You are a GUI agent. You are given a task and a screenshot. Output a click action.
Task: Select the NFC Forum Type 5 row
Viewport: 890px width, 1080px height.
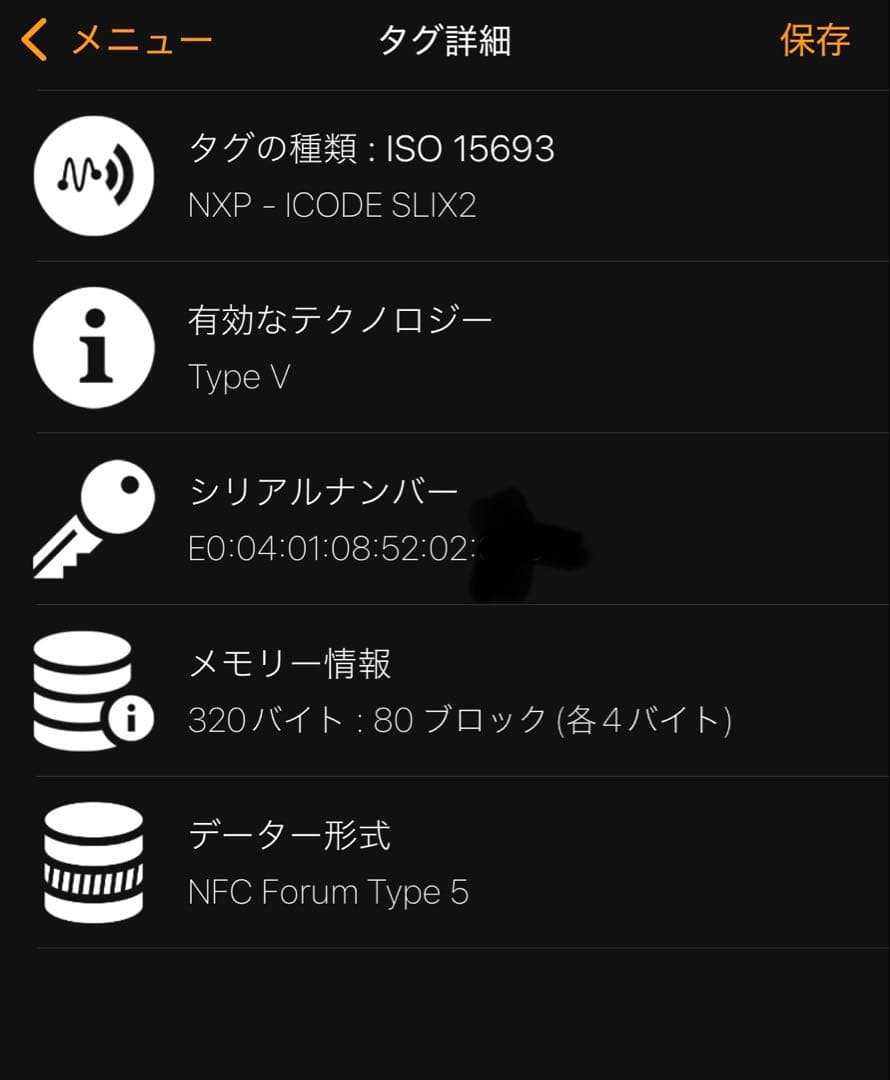point(330,890)
